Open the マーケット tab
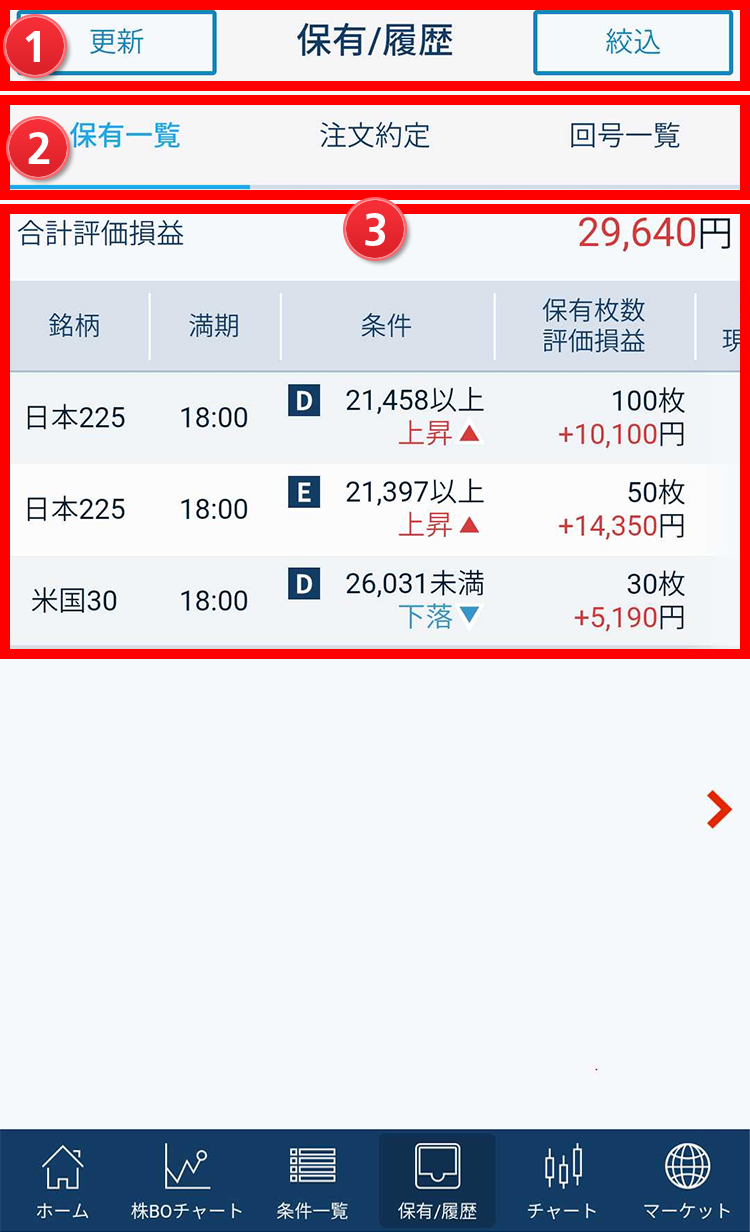 tap(687, 1182)
